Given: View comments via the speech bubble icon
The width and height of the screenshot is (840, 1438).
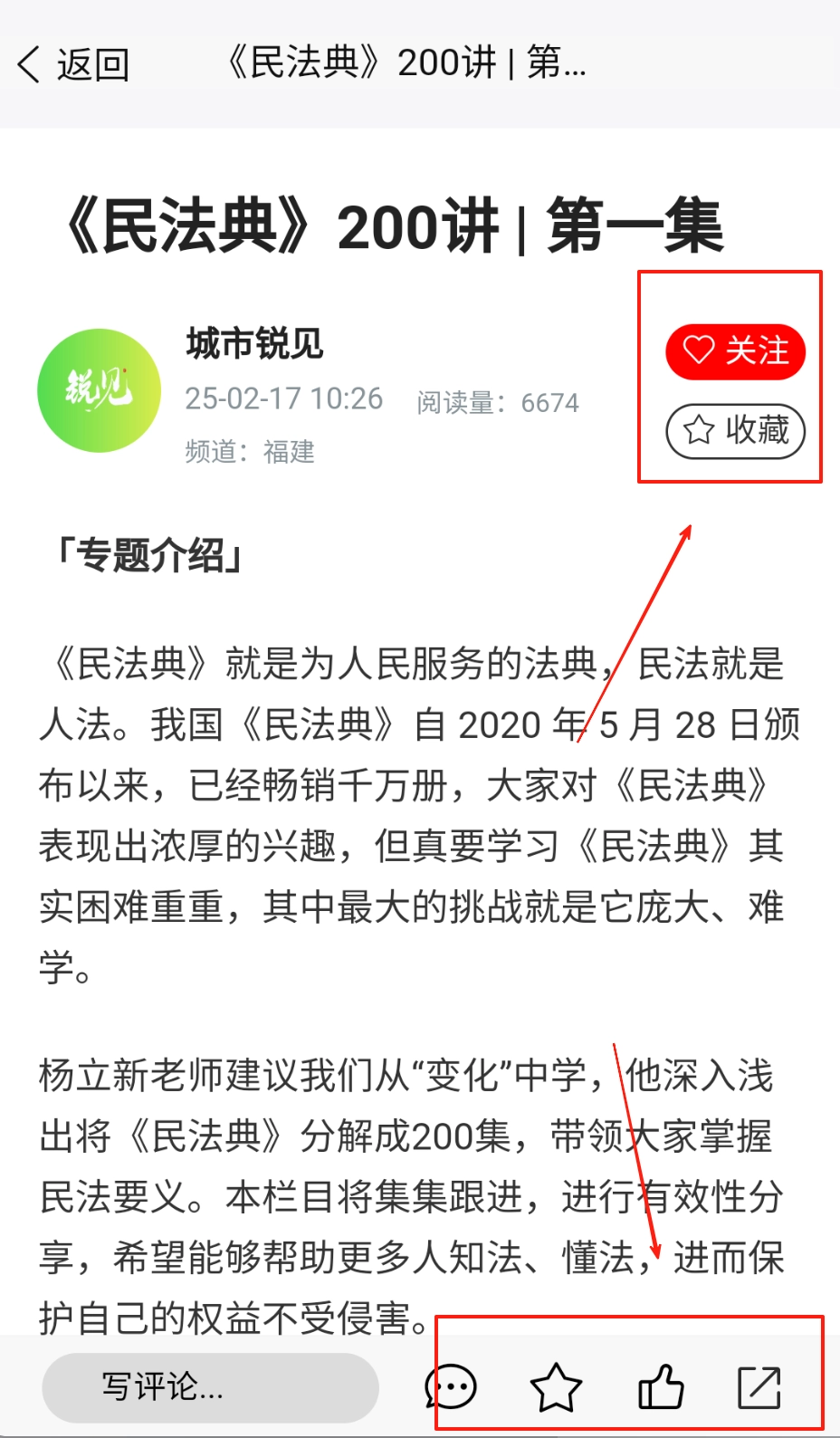Looking at the screenshot, I should click(x=451, y=1387).
